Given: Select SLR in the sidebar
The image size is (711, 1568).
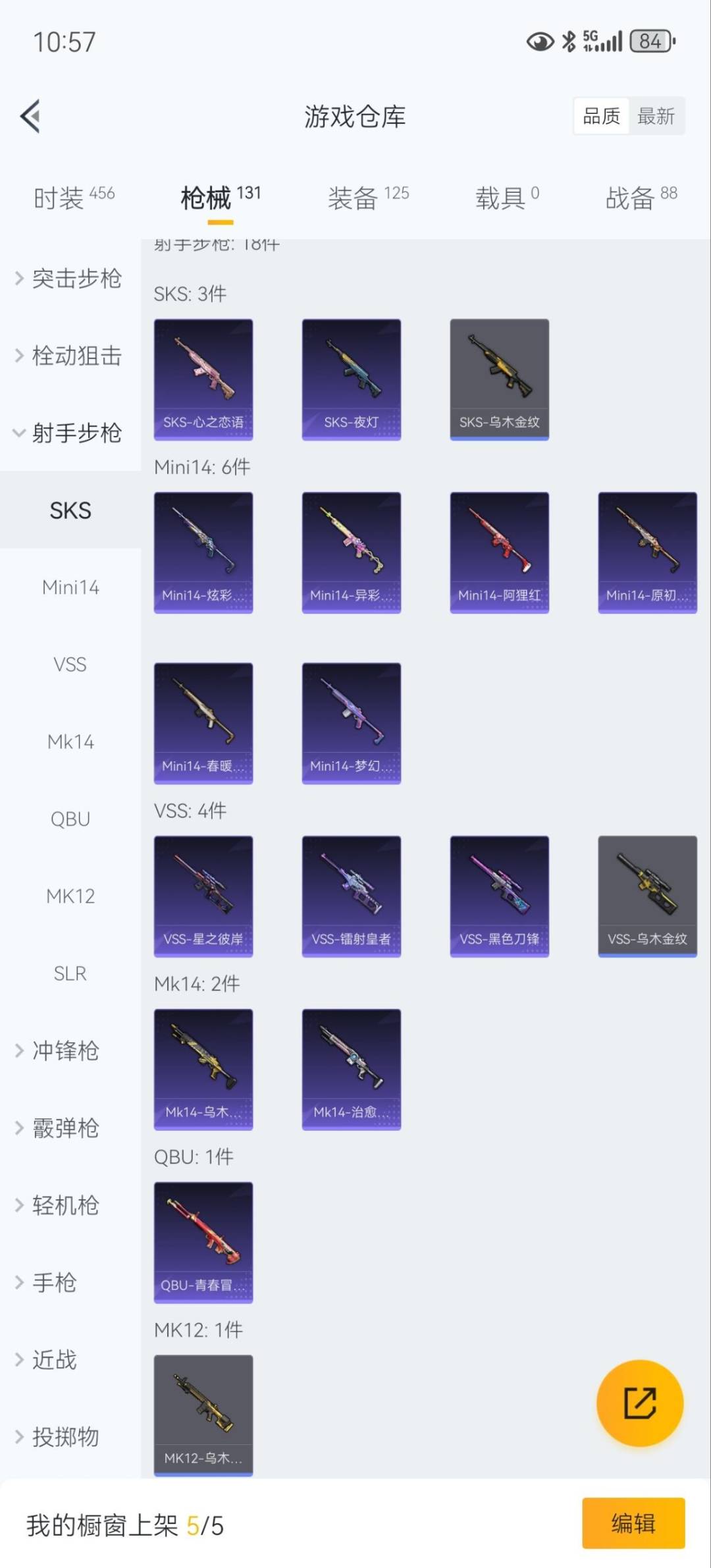Looking at the screenshot, I should [70, 973].
